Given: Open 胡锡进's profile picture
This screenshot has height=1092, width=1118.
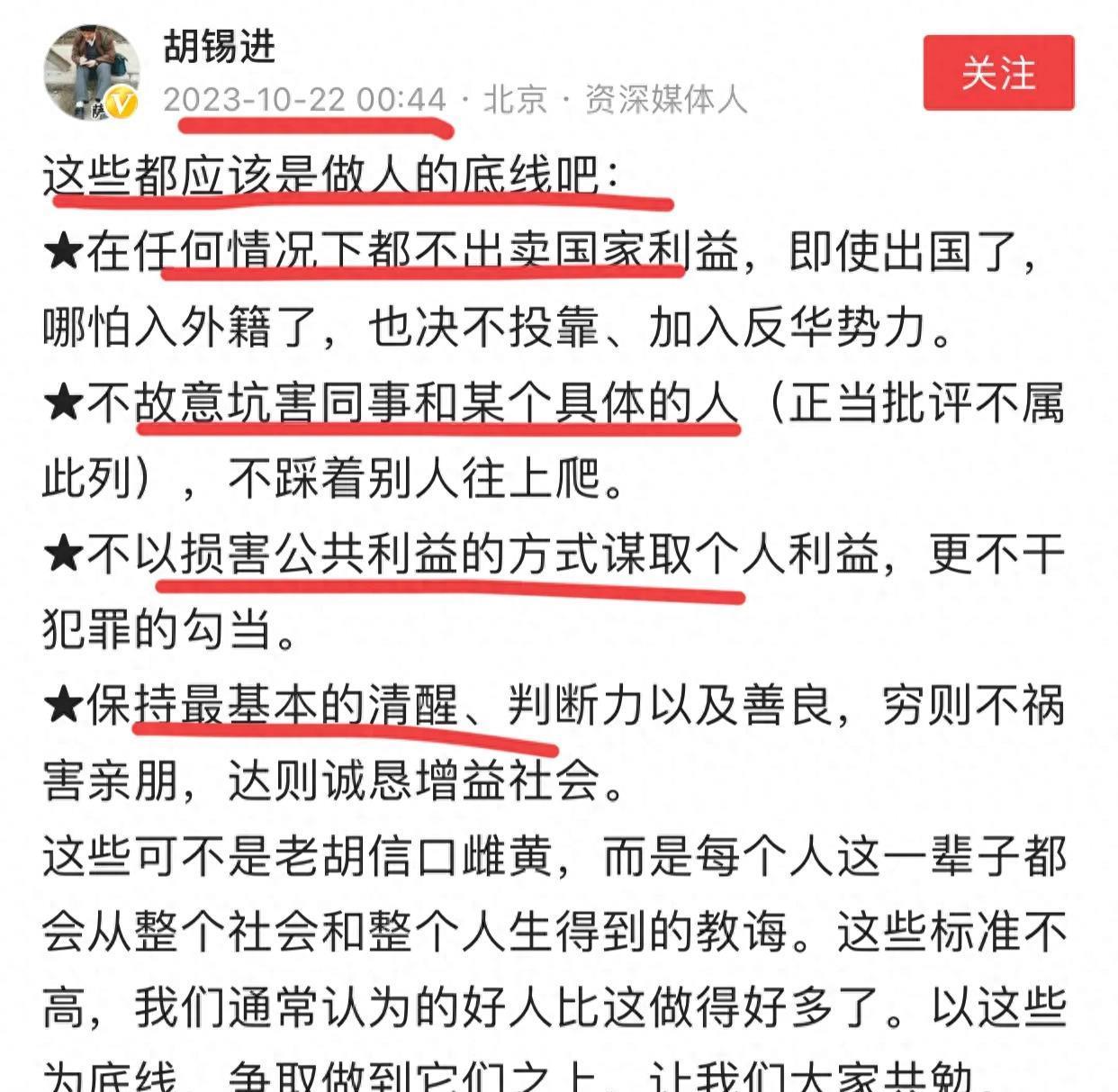Looking at the screenshot, I should tap(92, 72).
